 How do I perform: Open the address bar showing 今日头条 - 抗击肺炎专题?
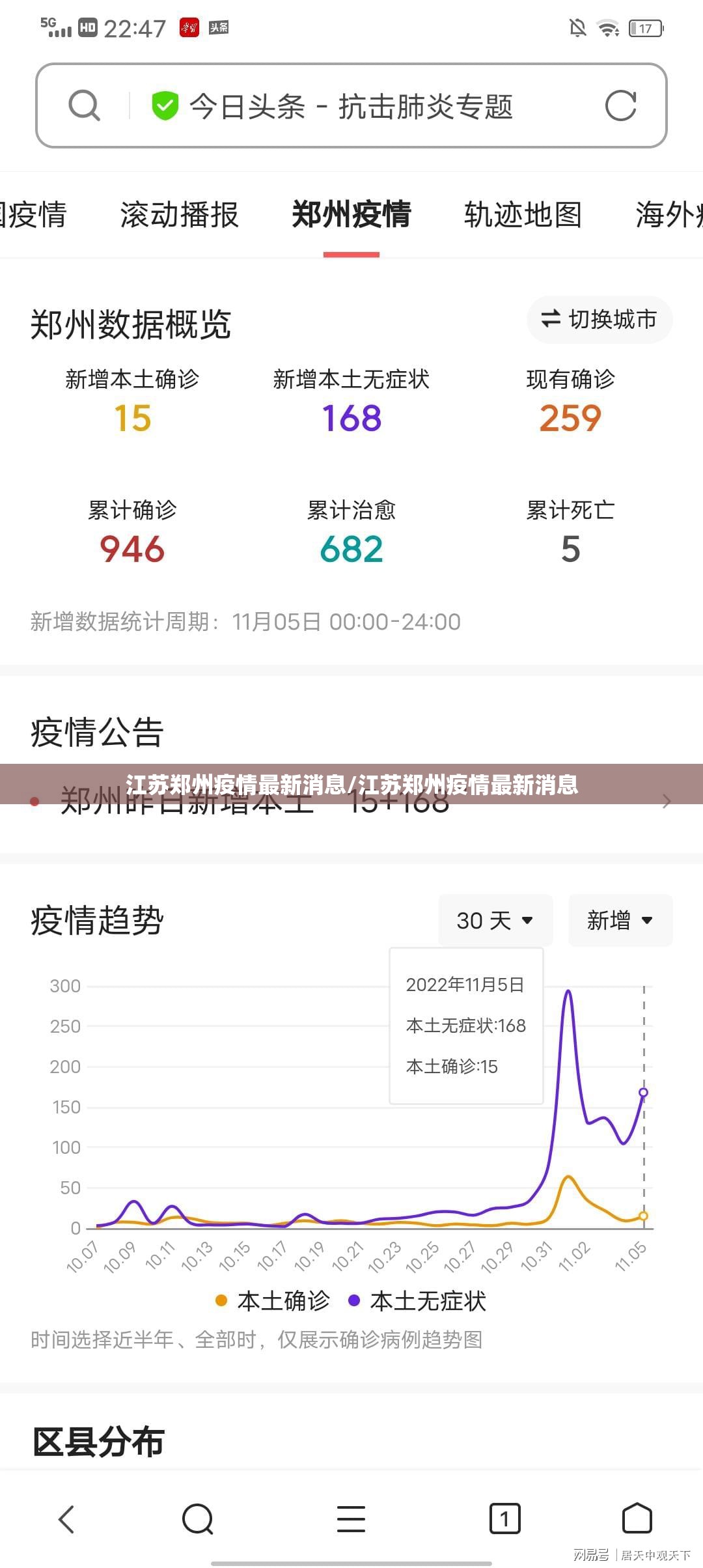point(351,106)
